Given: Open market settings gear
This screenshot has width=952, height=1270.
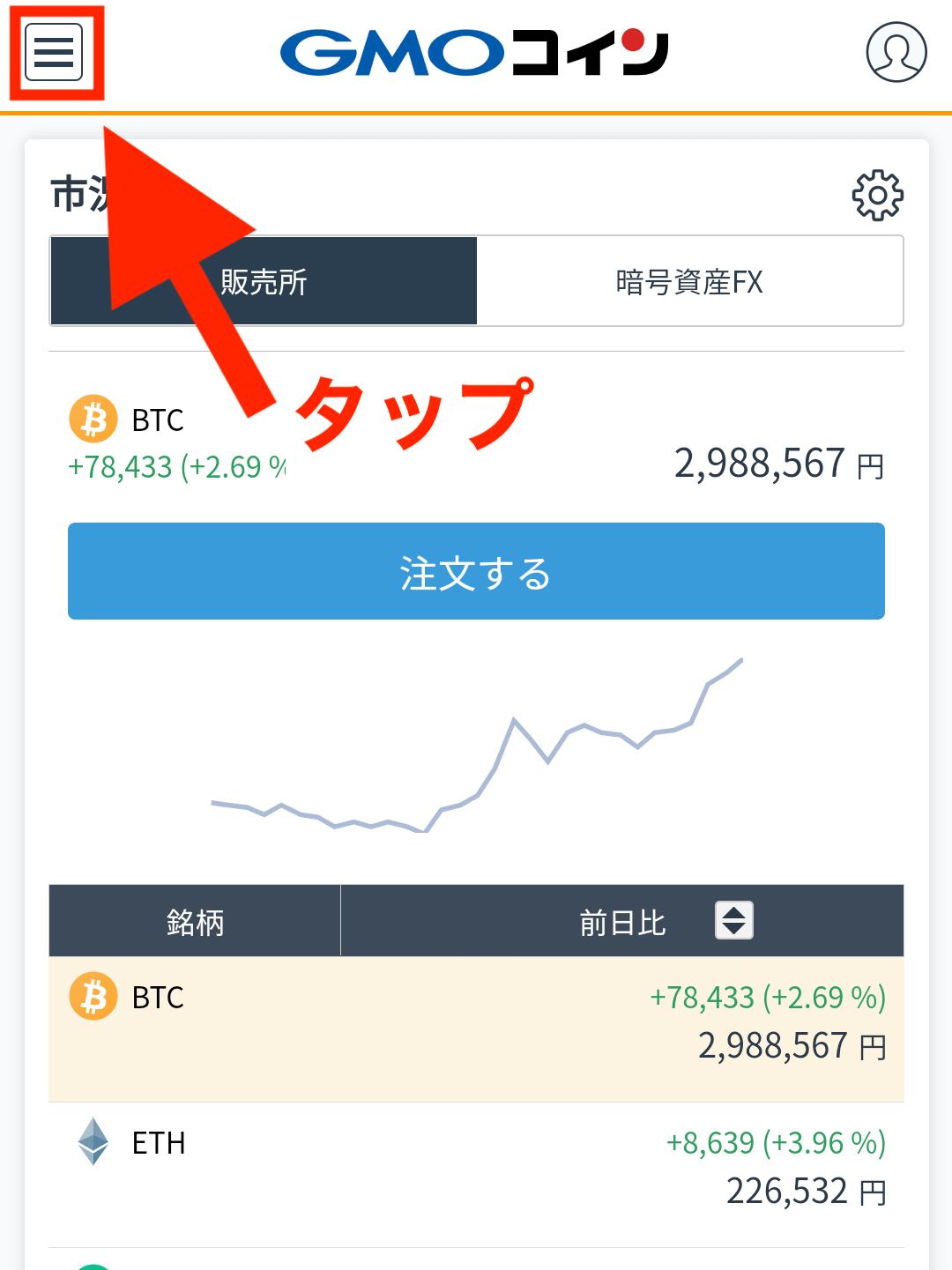Looking at the screenshot, I should [x=877, y=196].
